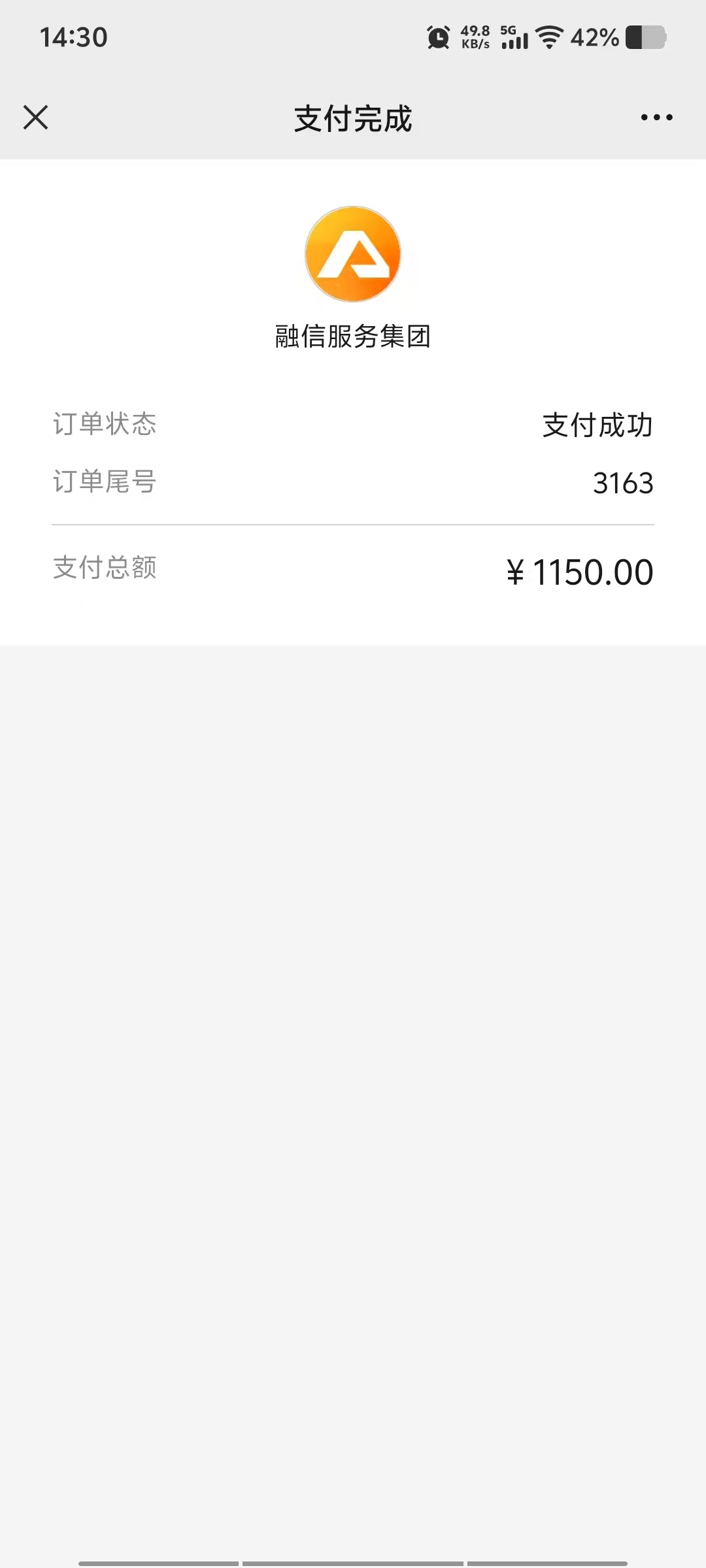The width and height of the screenshot is (706, 1568).
Task: Open the three-dot overflow menu
Action: point(656,118)
